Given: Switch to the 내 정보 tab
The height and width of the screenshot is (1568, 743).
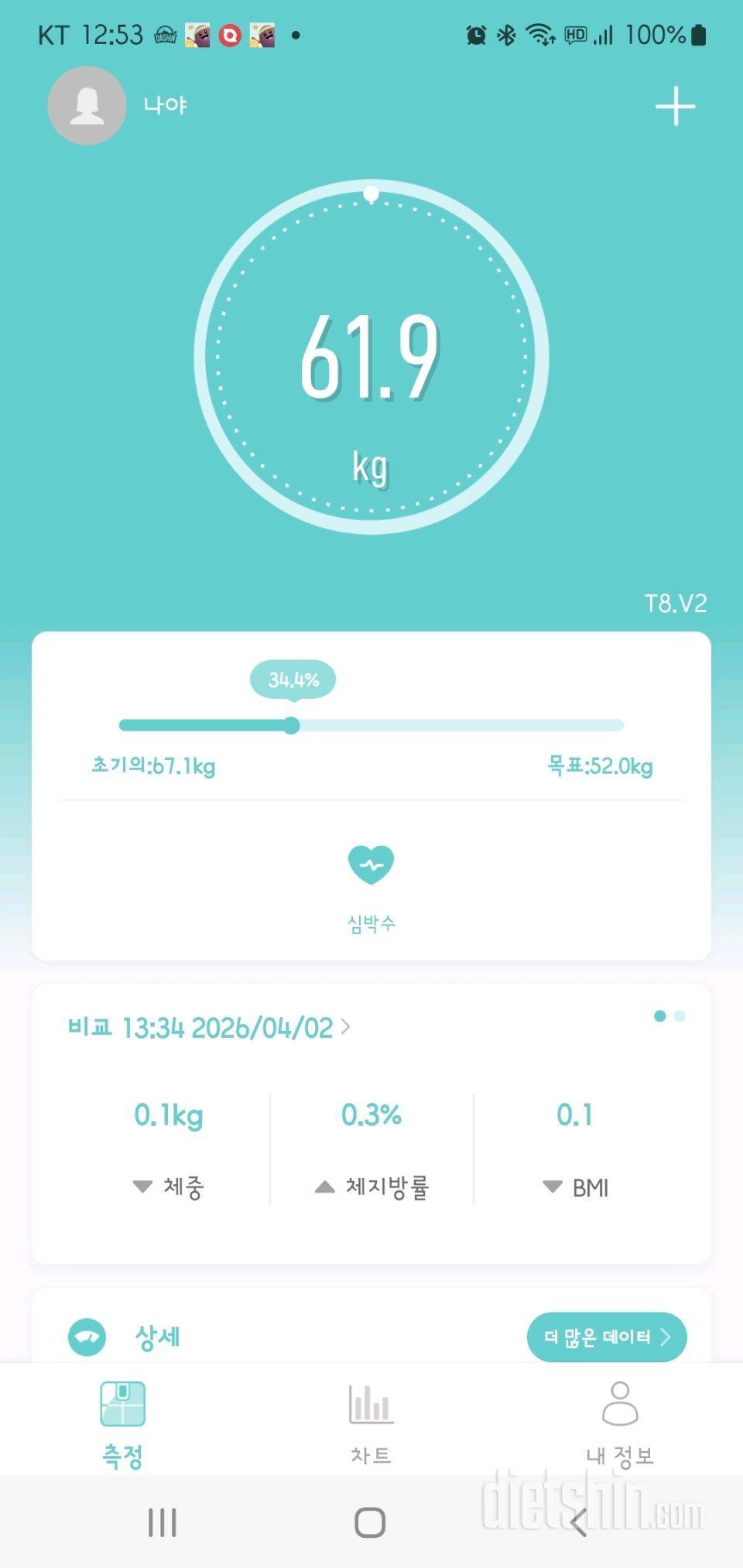Looking at the screenshot, I should 619,1422.
